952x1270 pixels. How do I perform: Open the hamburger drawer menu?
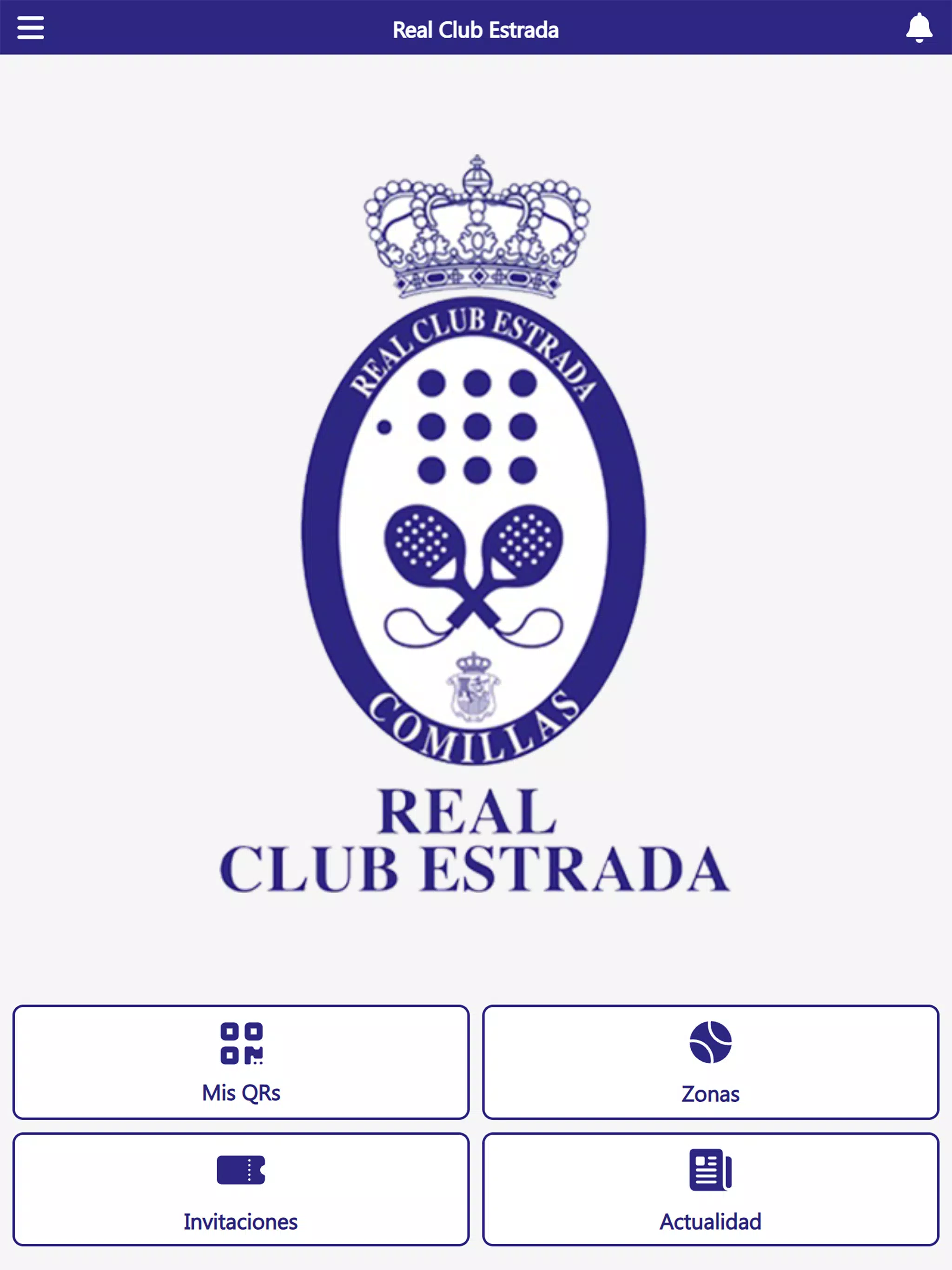(30, 27)
